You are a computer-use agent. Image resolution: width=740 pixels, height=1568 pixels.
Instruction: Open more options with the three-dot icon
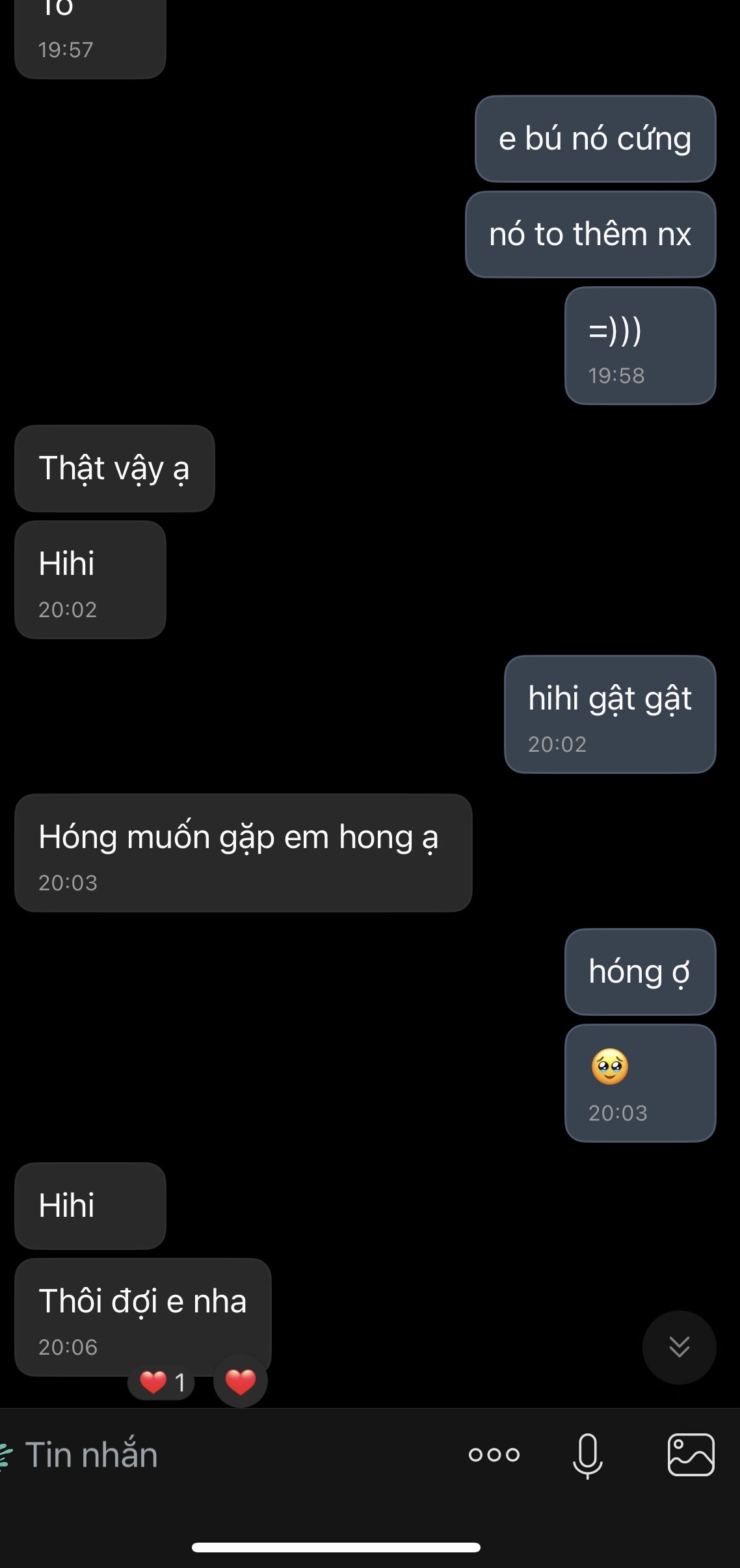[494, 1455]
